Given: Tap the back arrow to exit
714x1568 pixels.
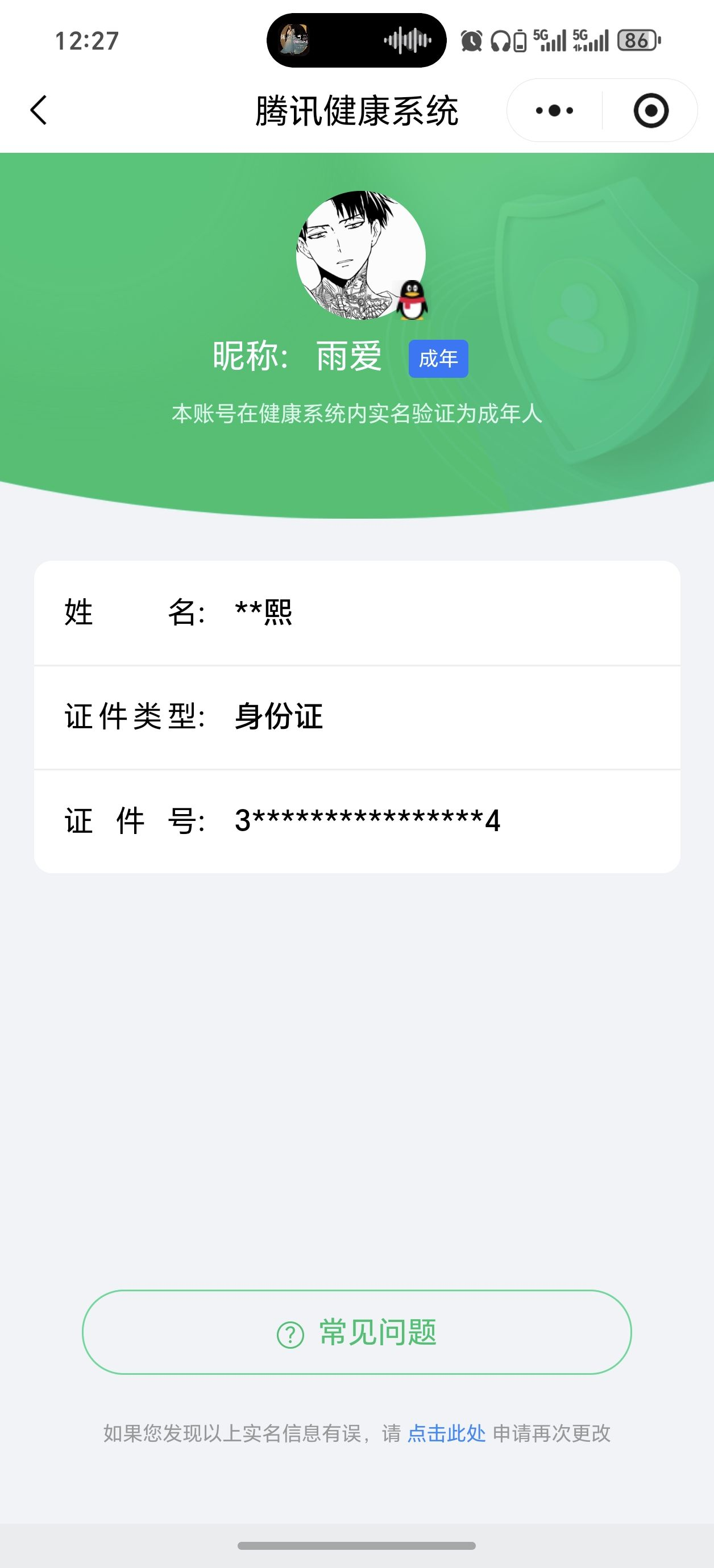Looking at the screenshot, I should (38, 111).
